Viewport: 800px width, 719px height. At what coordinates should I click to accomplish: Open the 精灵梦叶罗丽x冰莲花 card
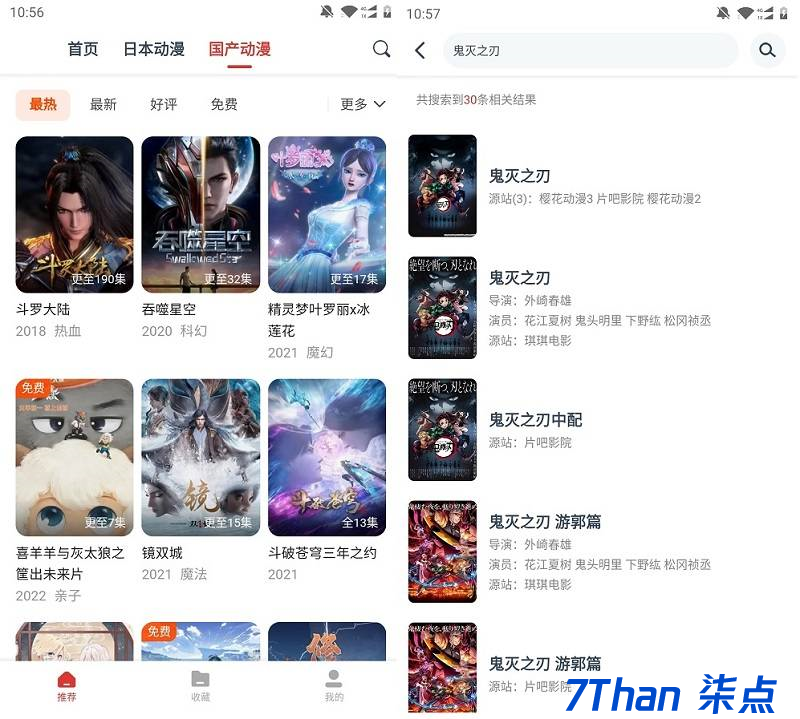click(326, 214)
